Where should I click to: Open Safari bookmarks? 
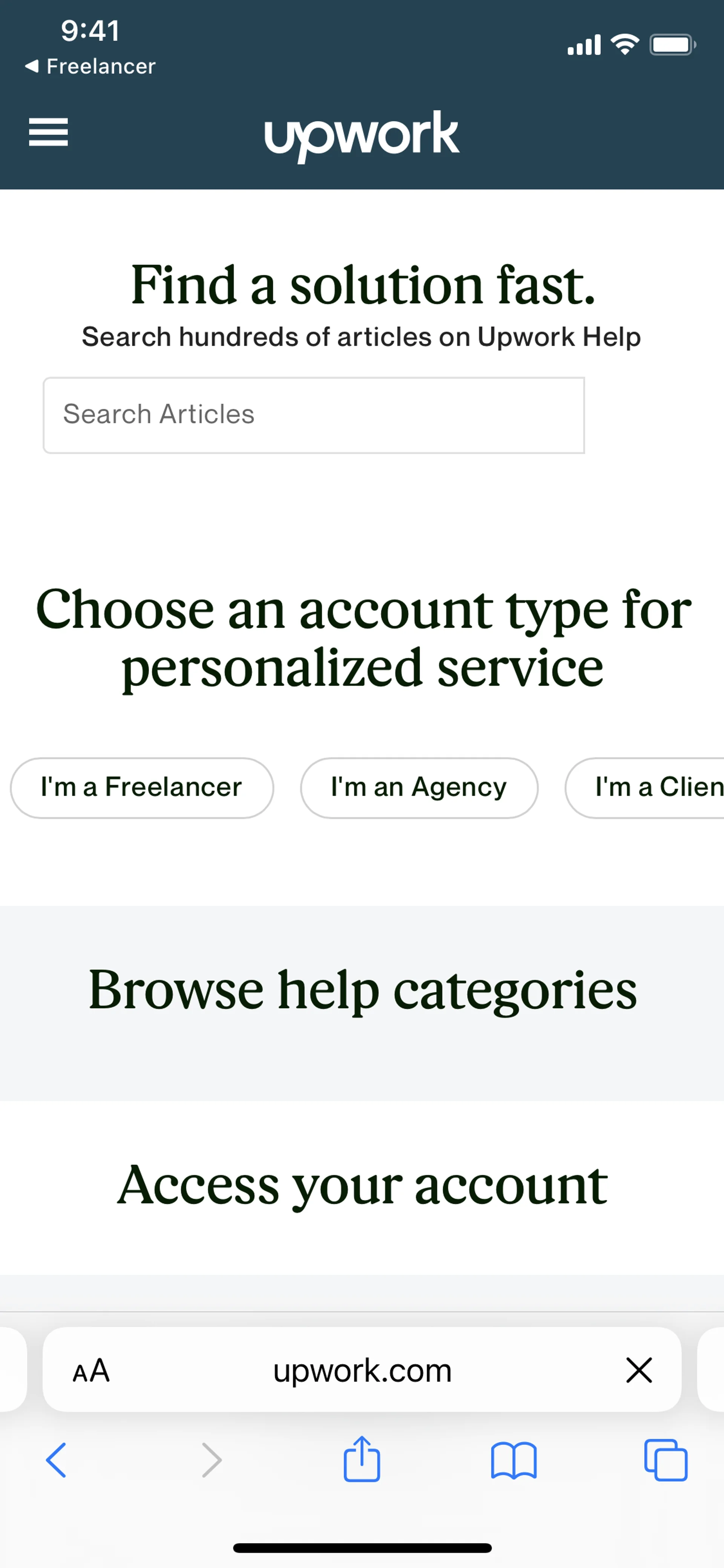coord(514,1460)
